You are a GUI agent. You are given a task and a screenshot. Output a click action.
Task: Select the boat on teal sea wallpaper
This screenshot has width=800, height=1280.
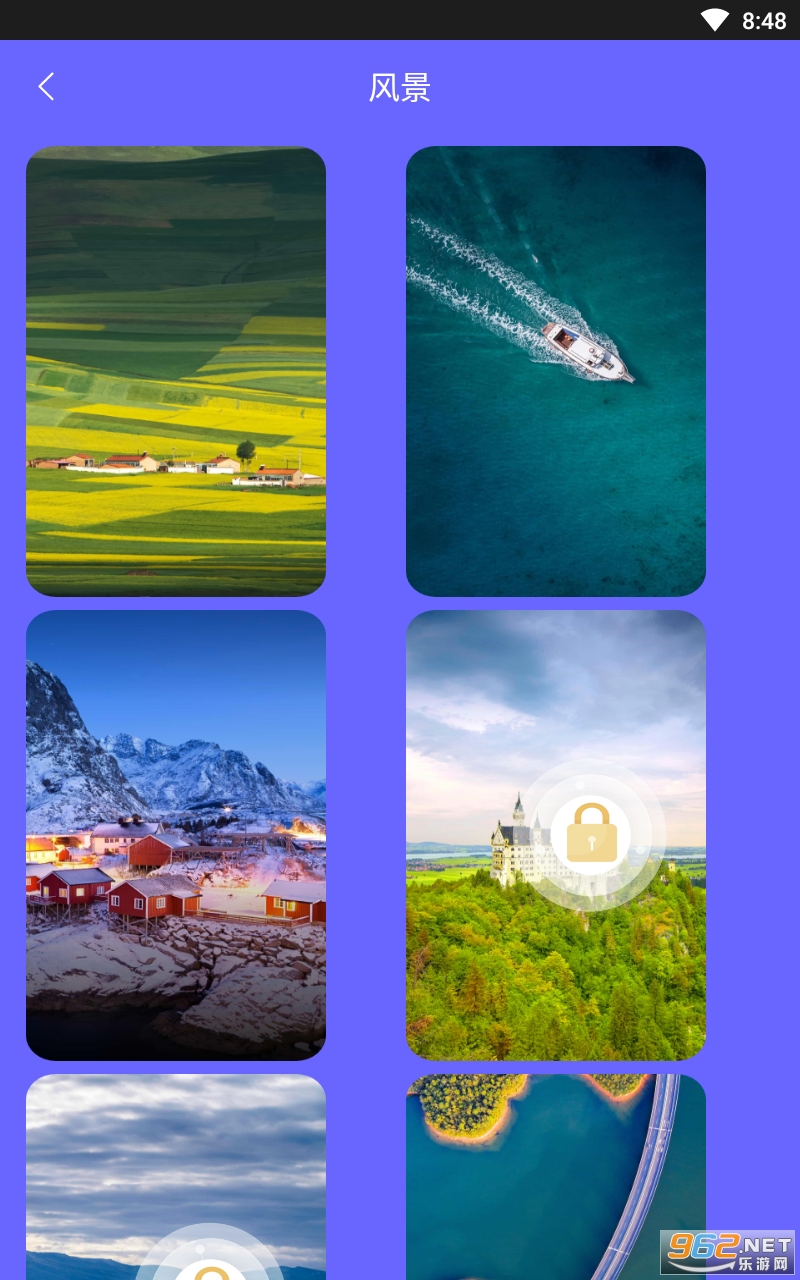(x=556, y=371)
